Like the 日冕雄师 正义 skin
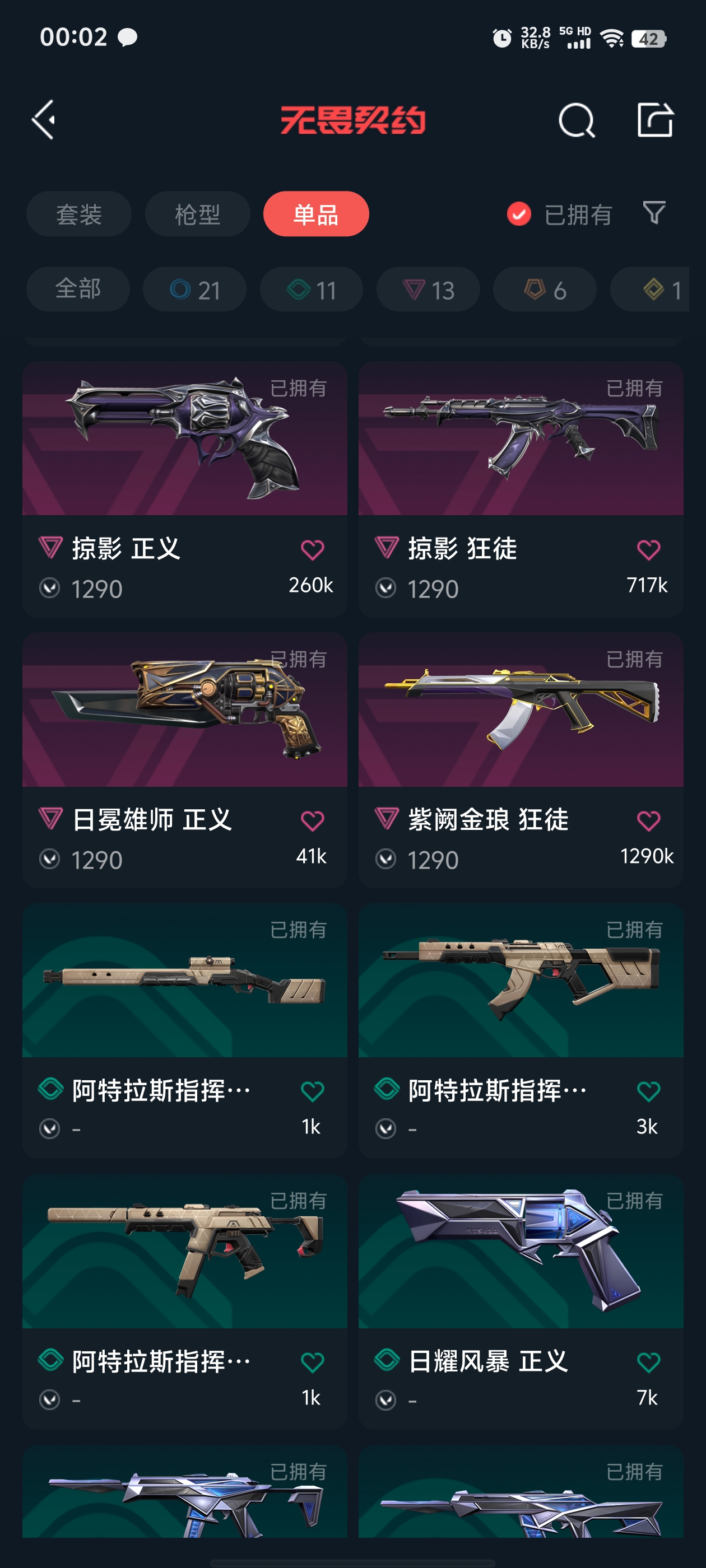706x1568 pixels. click(x=312, y=820)
